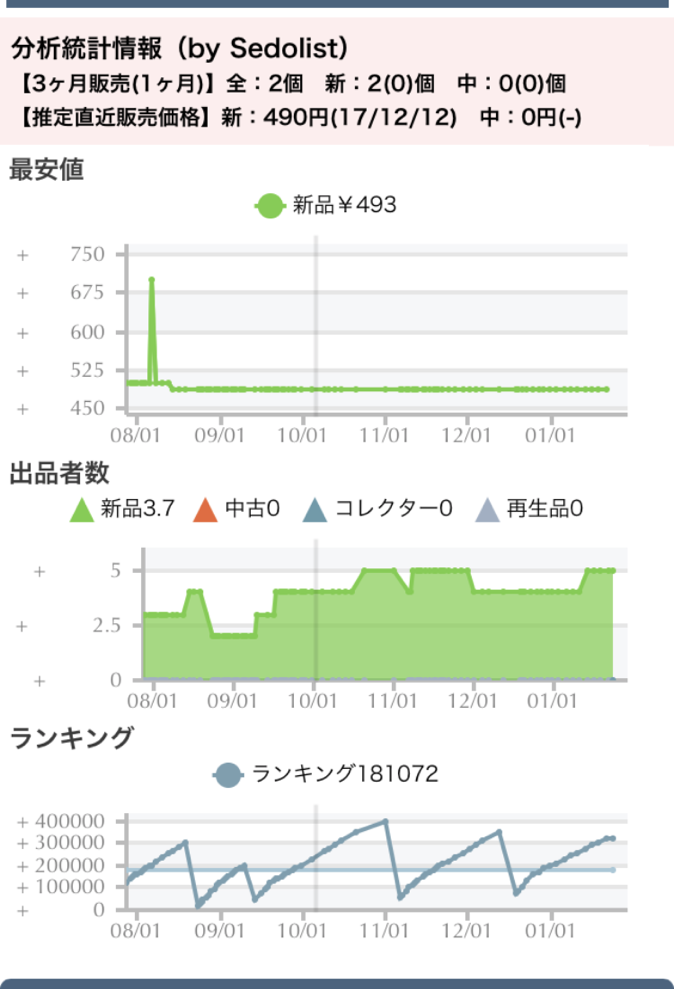Screen dimensions: 674x989
Task: Toggle the 新品3.7 seller count legend
Action: pos(123,509)
